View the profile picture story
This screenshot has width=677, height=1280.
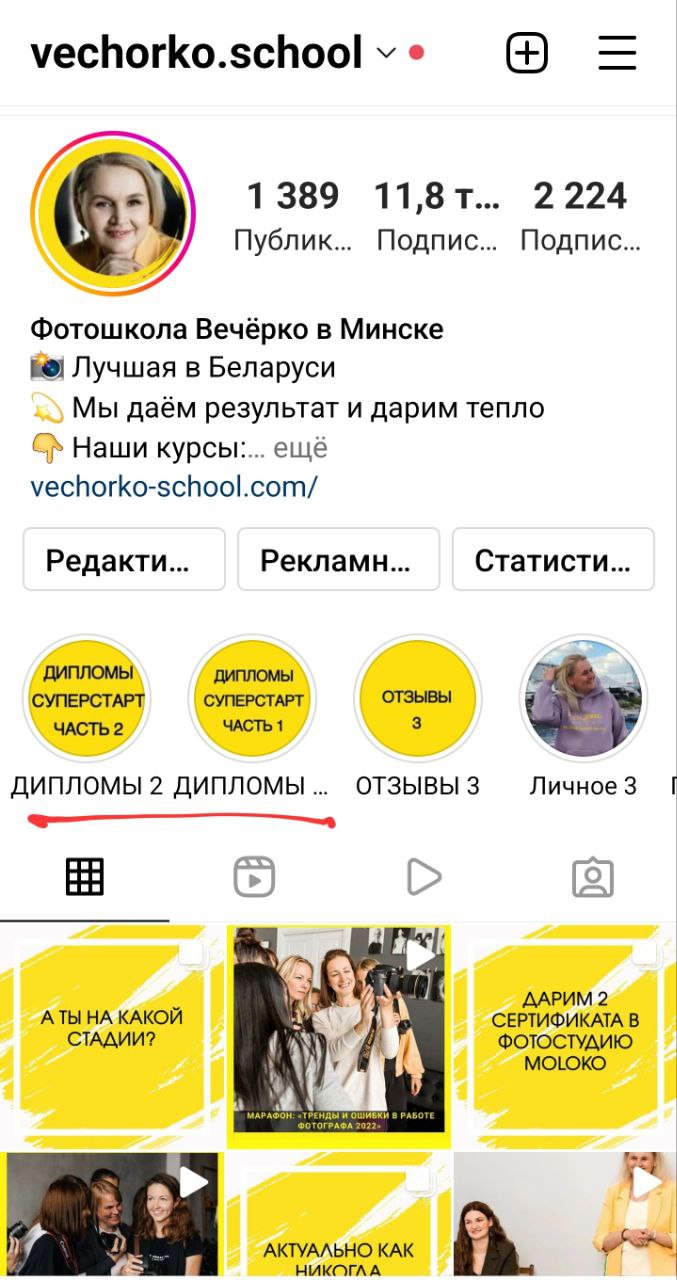click(x=113, y=213)
